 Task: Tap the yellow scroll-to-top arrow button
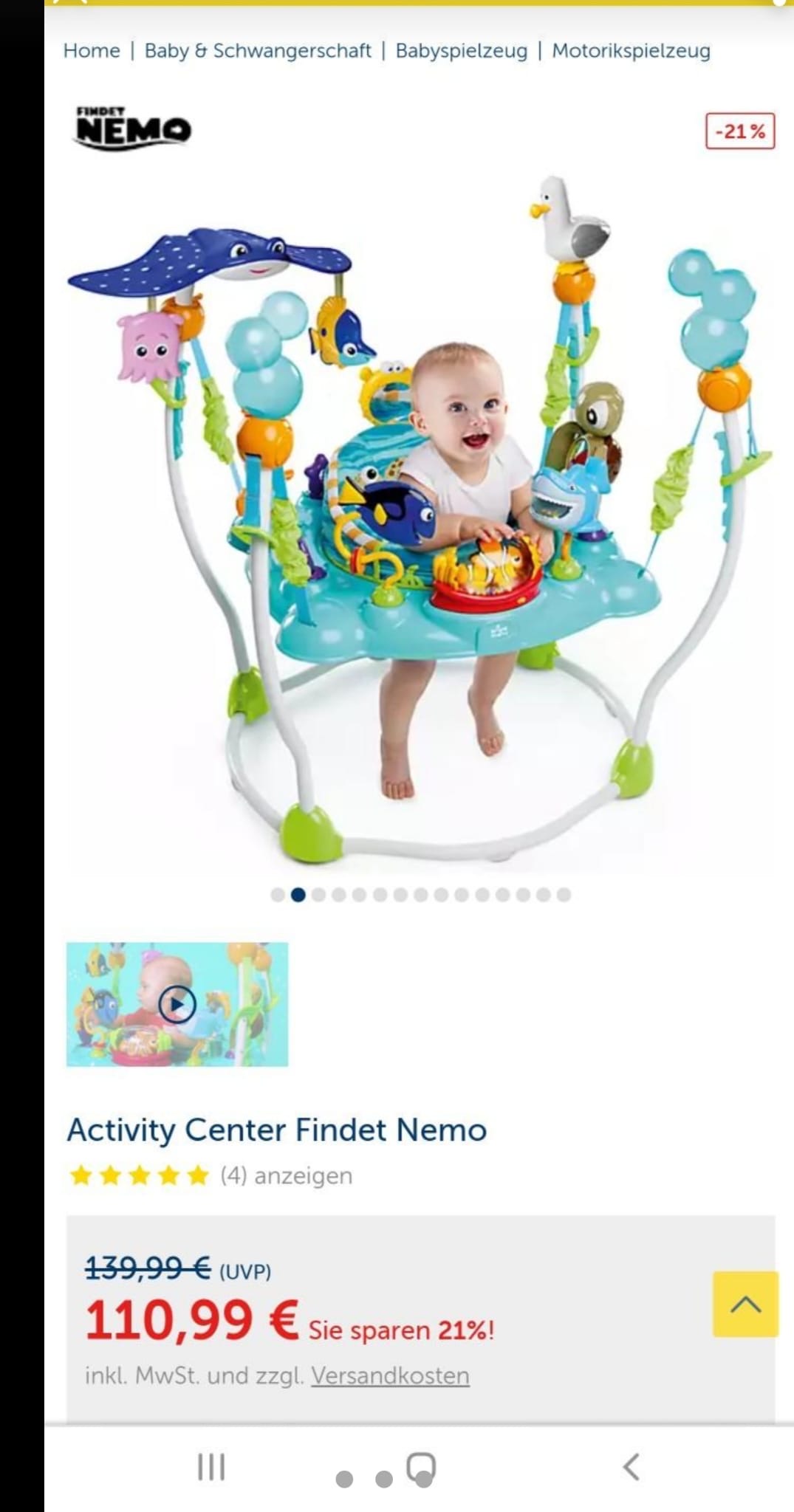coord(745,1304)
